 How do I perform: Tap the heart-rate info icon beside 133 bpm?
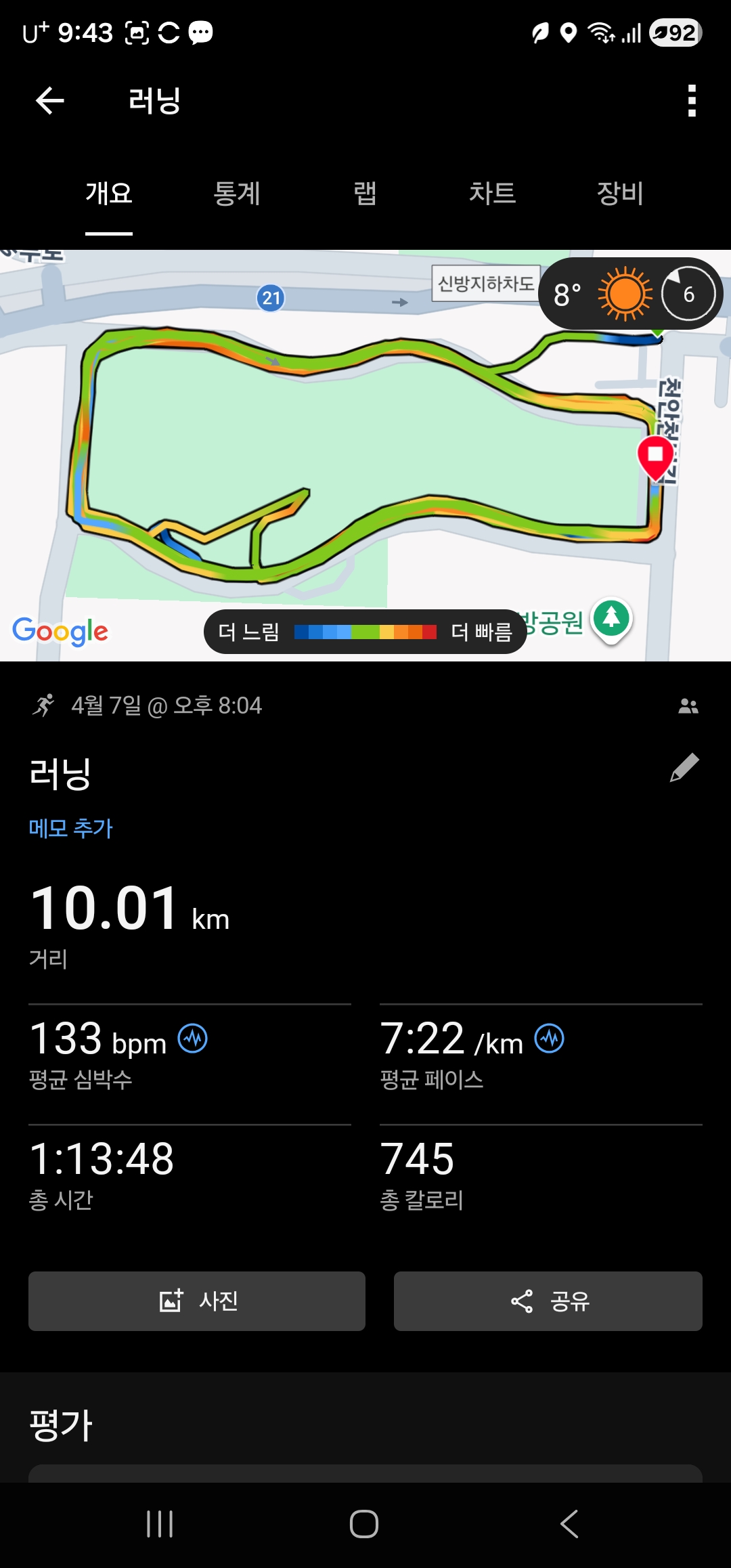(x=193, y=1039)
